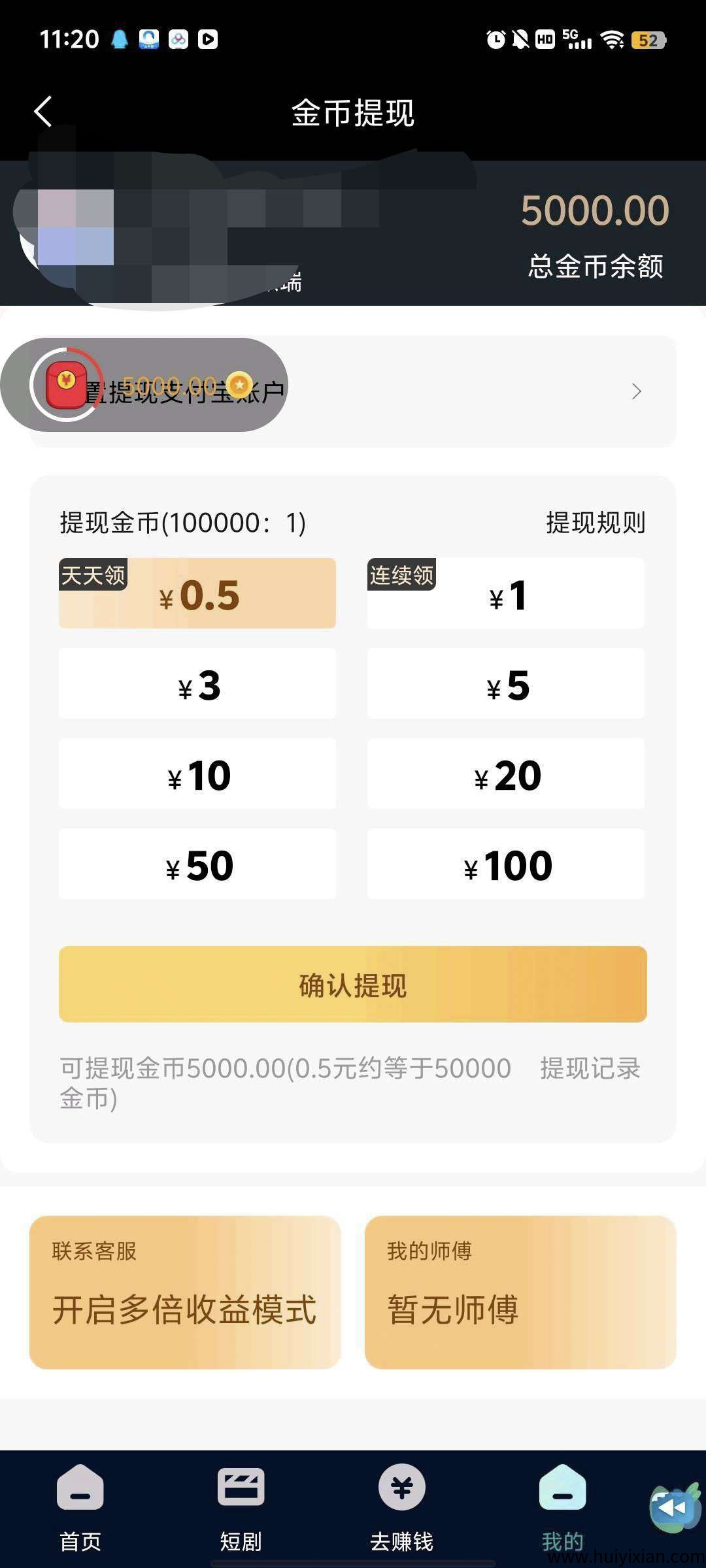Select the 去赚钱 coin icon in bottom navigation

click(x=401, y=1488)
